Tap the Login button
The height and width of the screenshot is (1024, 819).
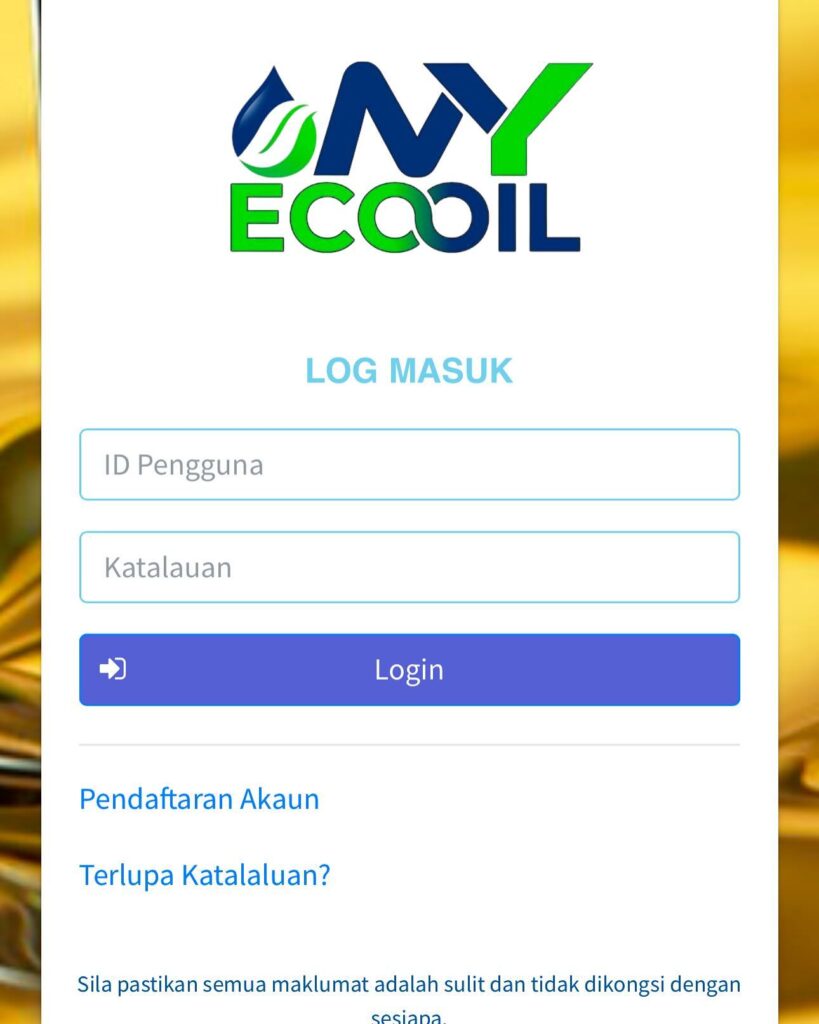(x=409, y=669)
